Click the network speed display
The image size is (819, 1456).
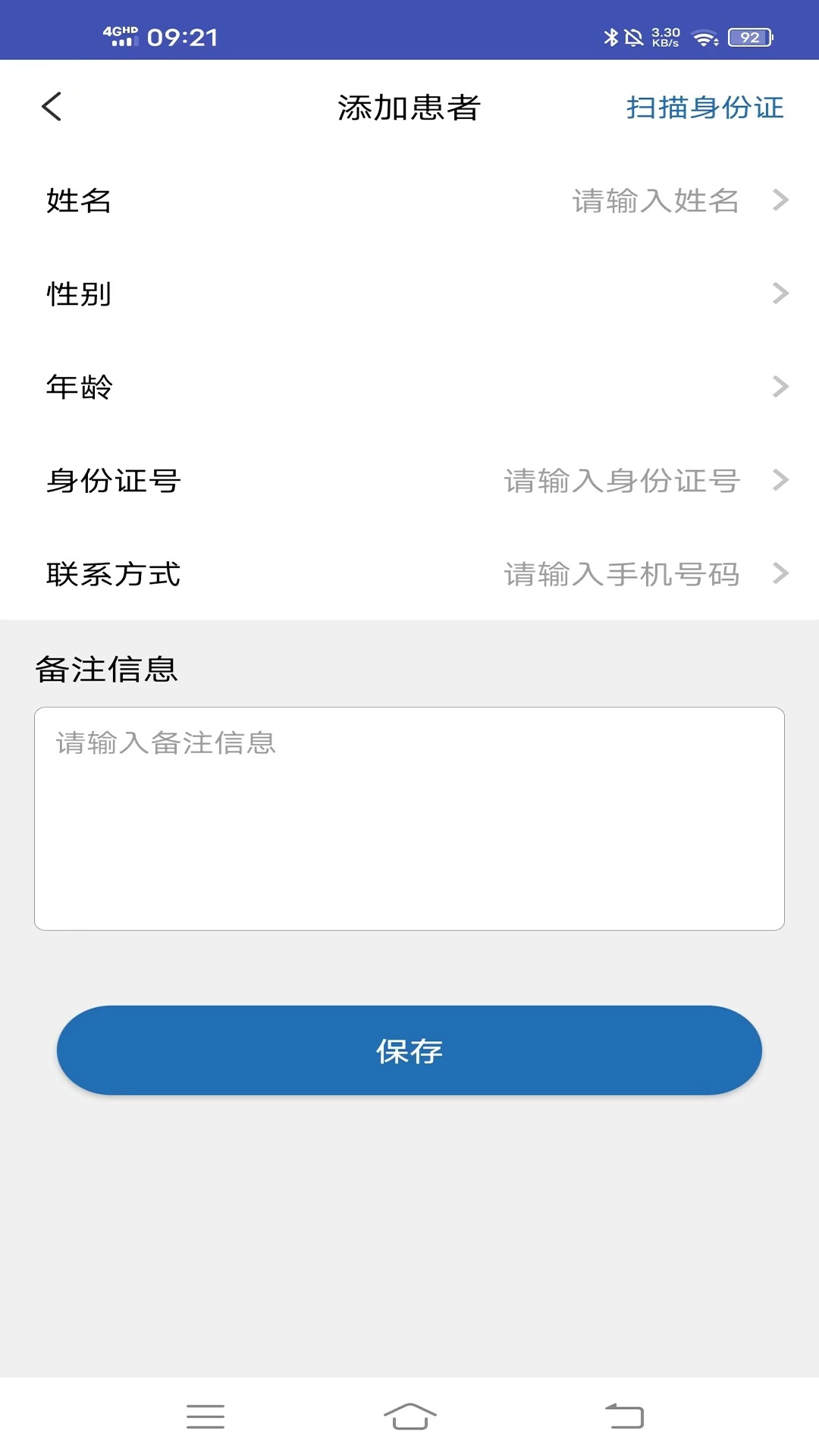pos(664,34)
